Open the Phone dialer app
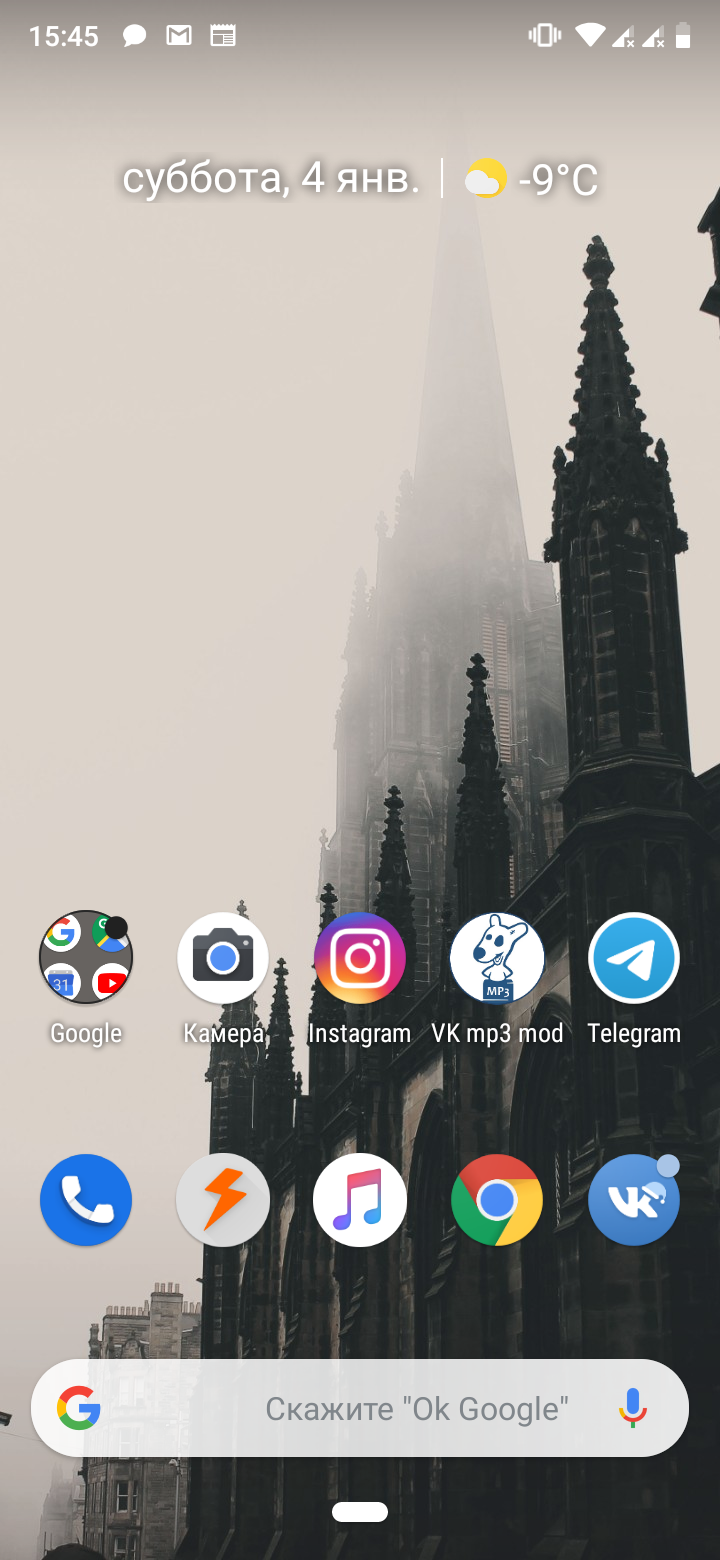 [x=86, y=1200]
